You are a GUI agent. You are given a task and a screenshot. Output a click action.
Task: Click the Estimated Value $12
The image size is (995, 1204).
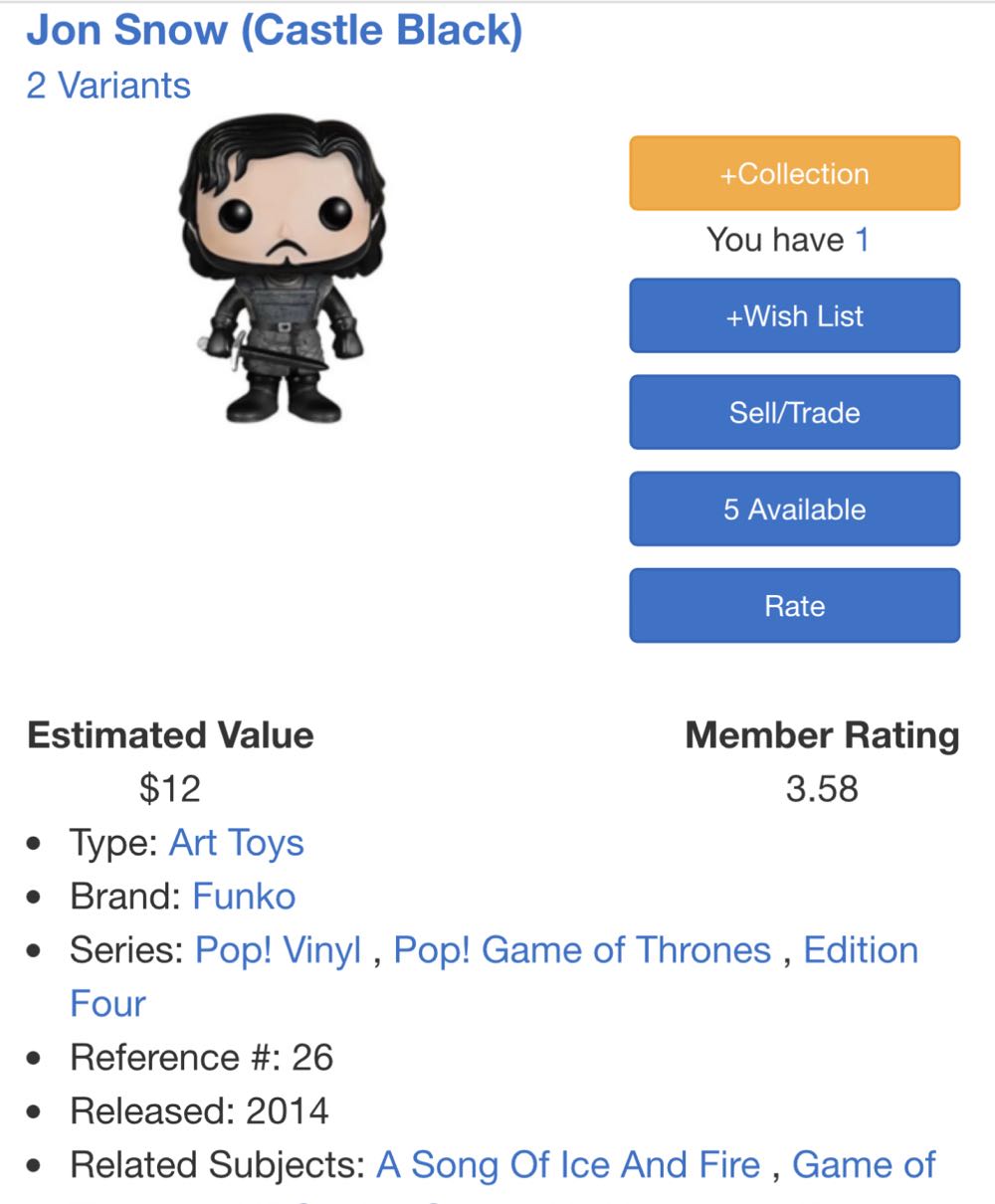pos(171,788)
